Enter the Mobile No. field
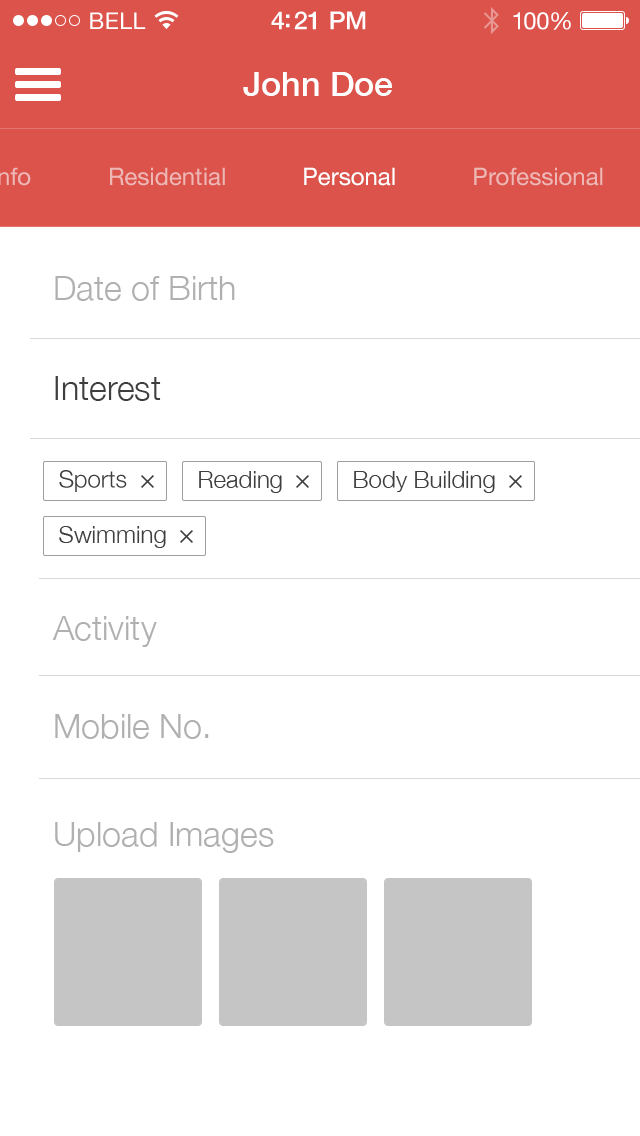The image size is (640, 1136). [339, 727]
